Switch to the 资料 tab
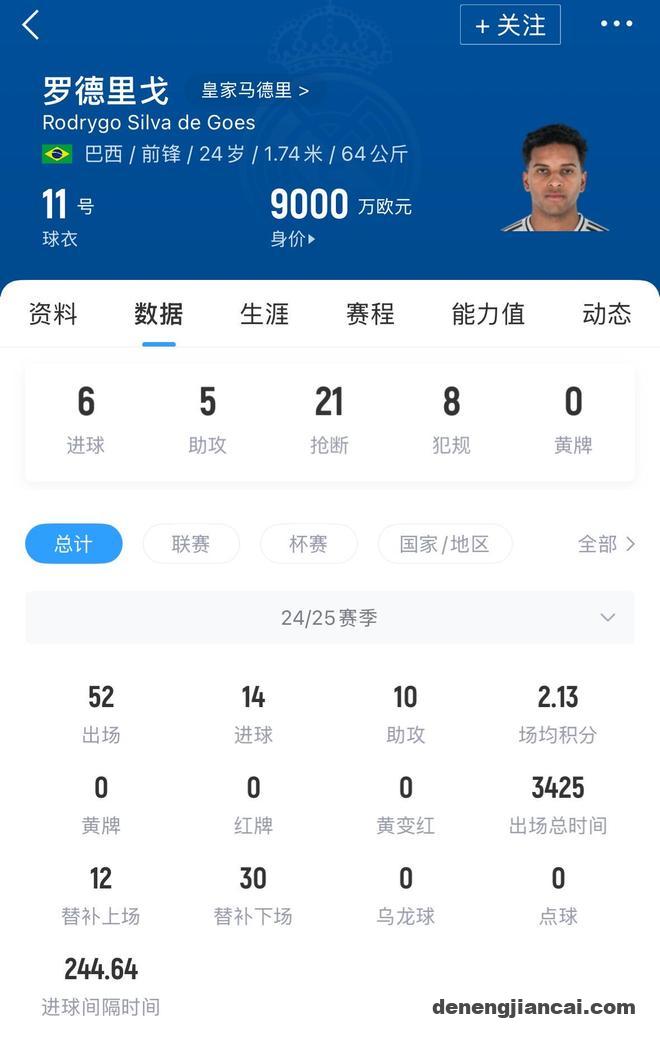660x1043 pixels. [53, 314]
